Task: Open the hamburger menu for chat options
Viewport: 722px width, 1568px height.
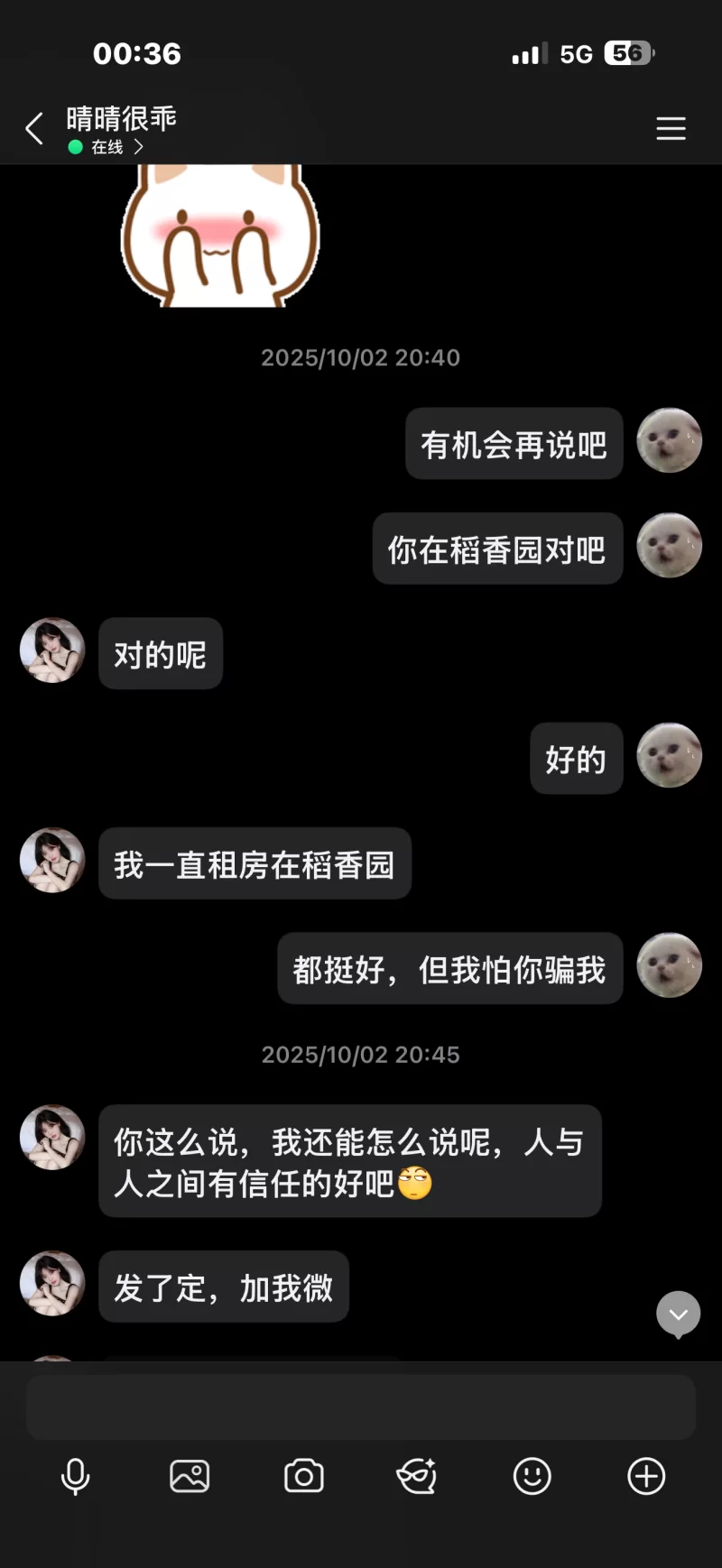Action: (x=671, y=129)
